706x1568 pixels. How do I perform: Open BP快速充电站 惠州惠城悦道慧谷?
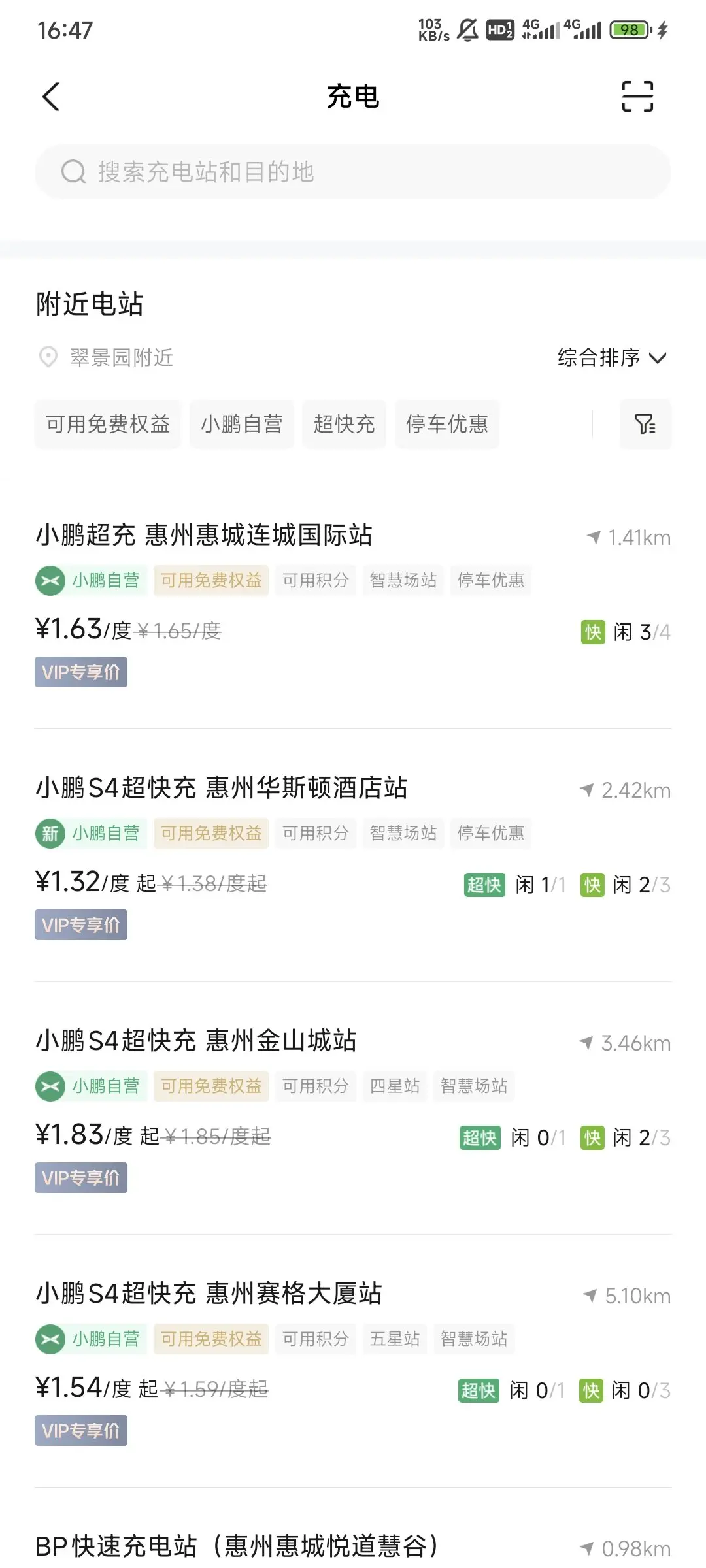coord(237,1546)
